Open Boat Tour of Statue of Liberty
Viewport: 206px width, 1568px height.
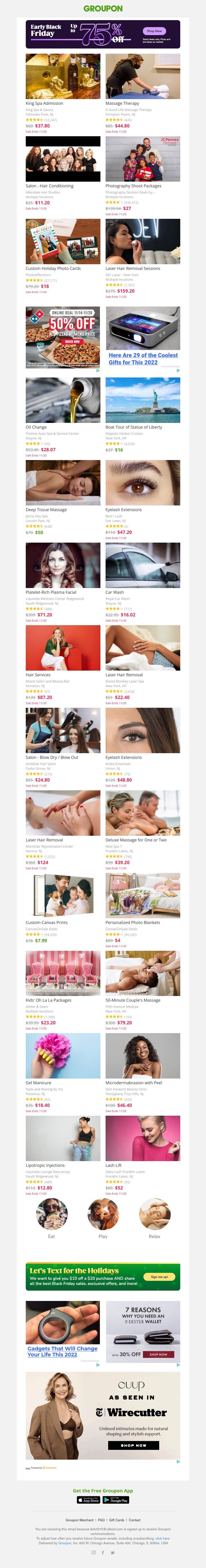143,400
